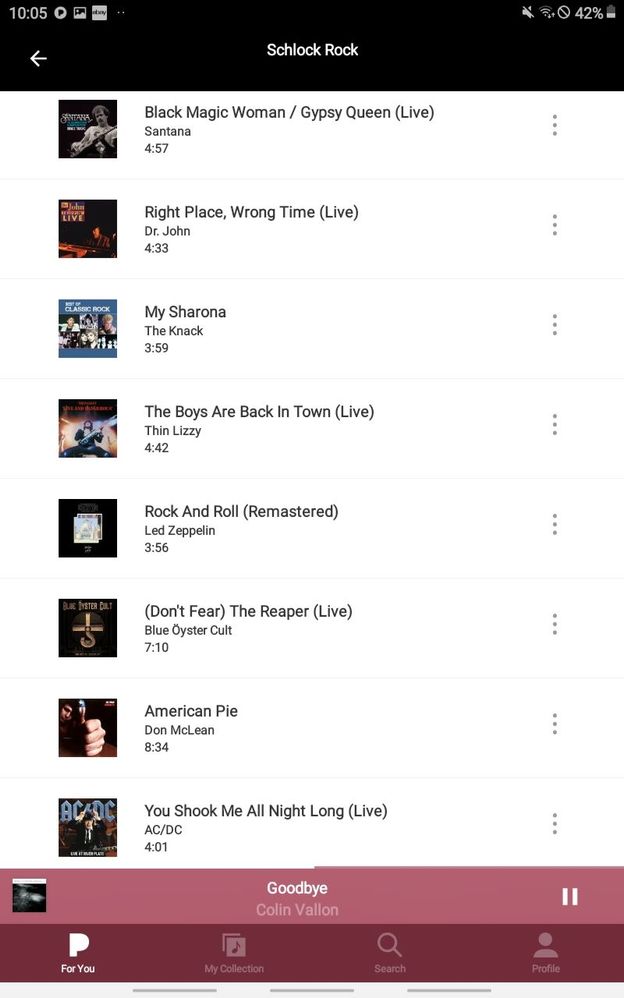Play American Pie by Don McLean
The image size is (624, 998).
191,712
